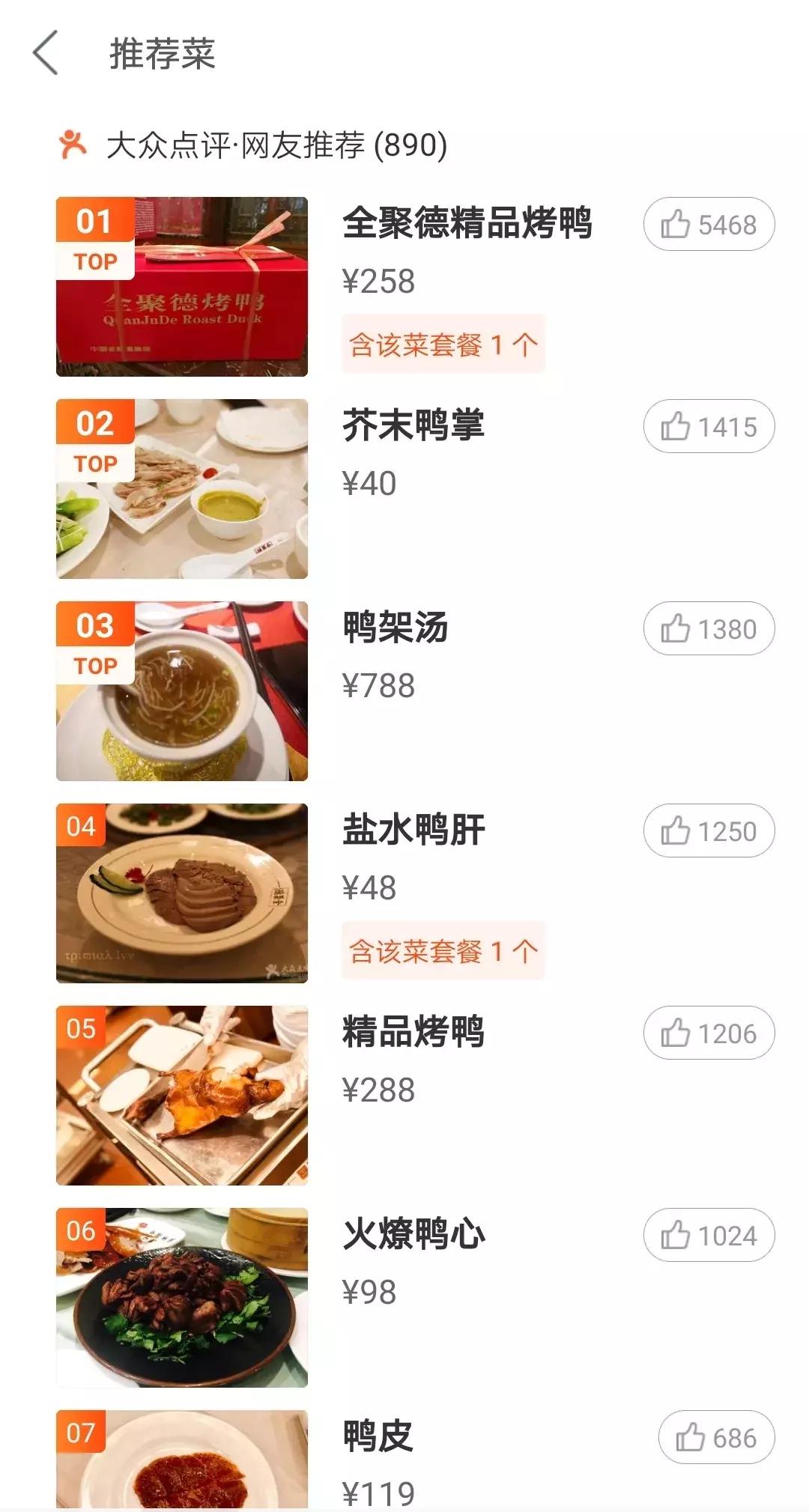The height and width of the screenshot is (1512, 809).
Task: Click the TOP 01 ranking badge
Action: (95, 238)
